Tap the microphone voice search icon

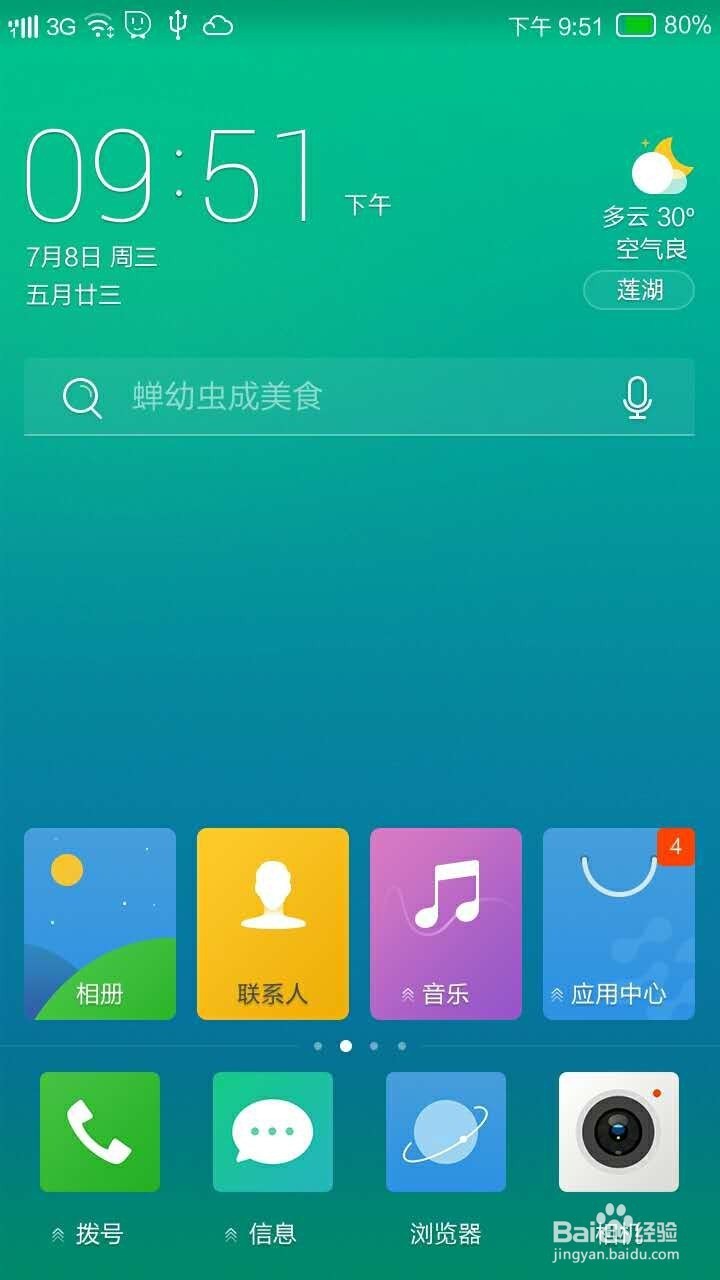click(x=637, y=397)
